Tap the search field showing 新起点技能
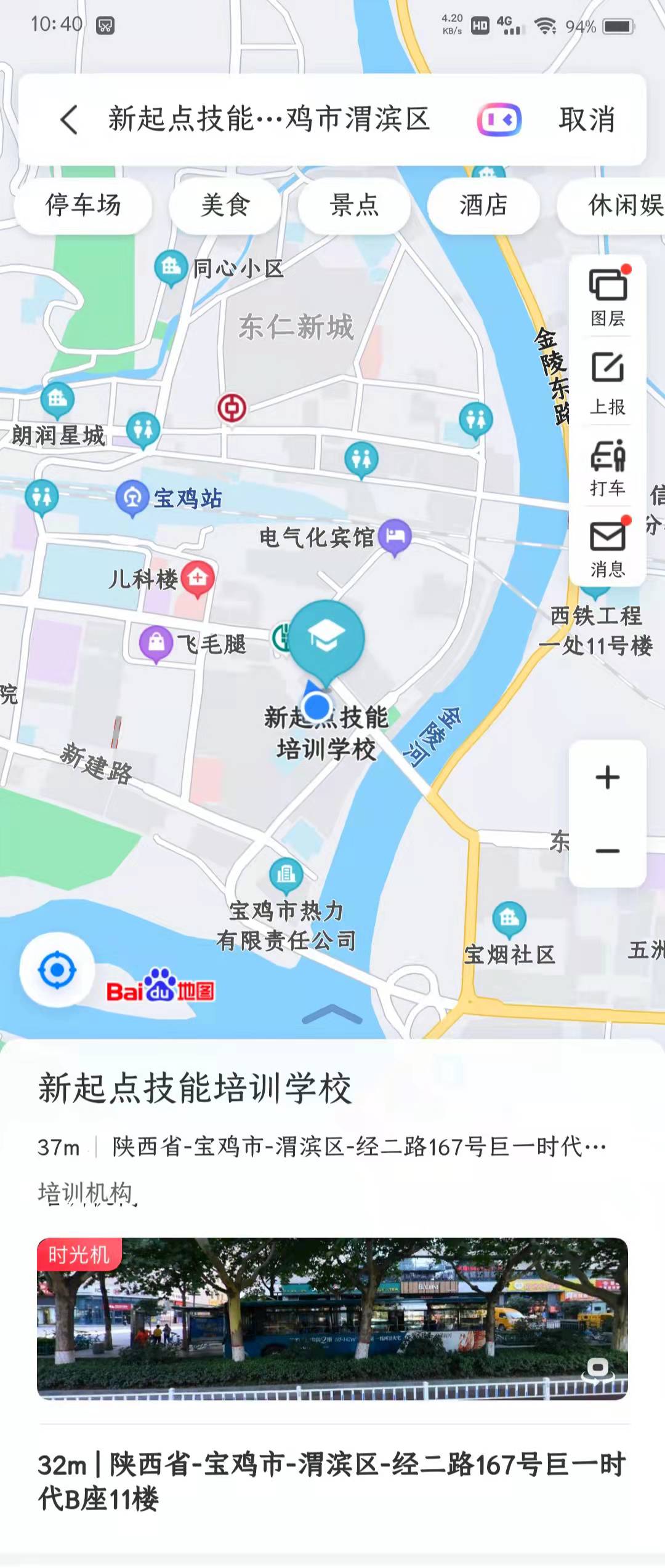 pyautogui.click(x=269, y=119)
